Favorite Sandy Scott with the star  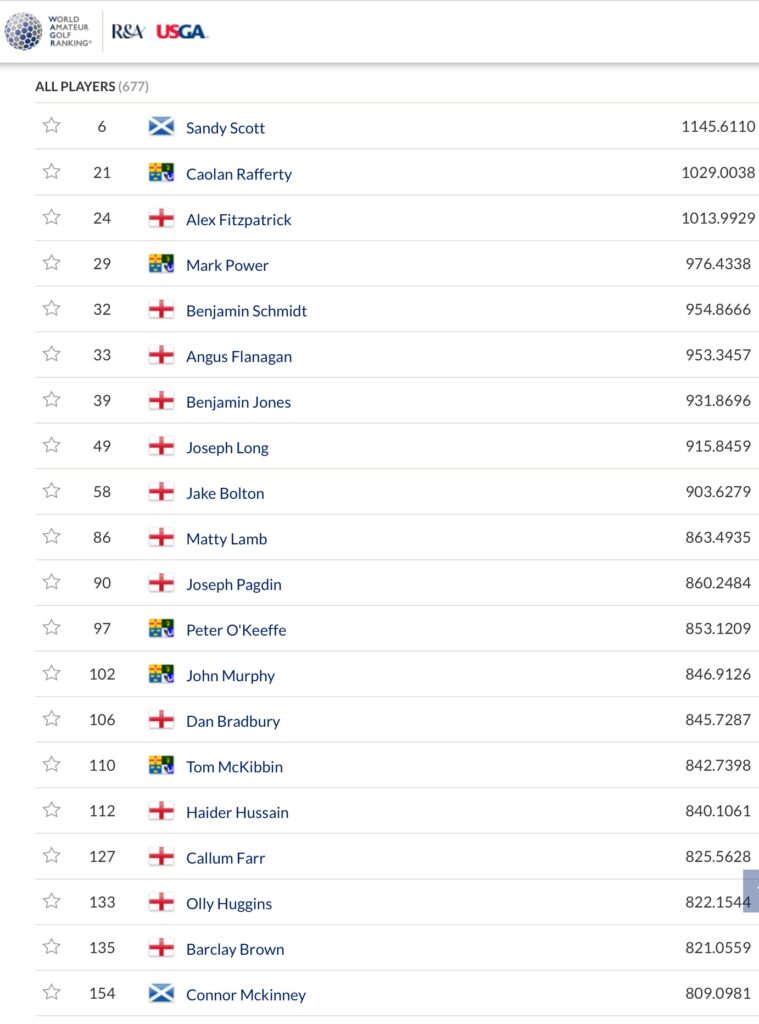pyautogui.click(x=52, y=126)
